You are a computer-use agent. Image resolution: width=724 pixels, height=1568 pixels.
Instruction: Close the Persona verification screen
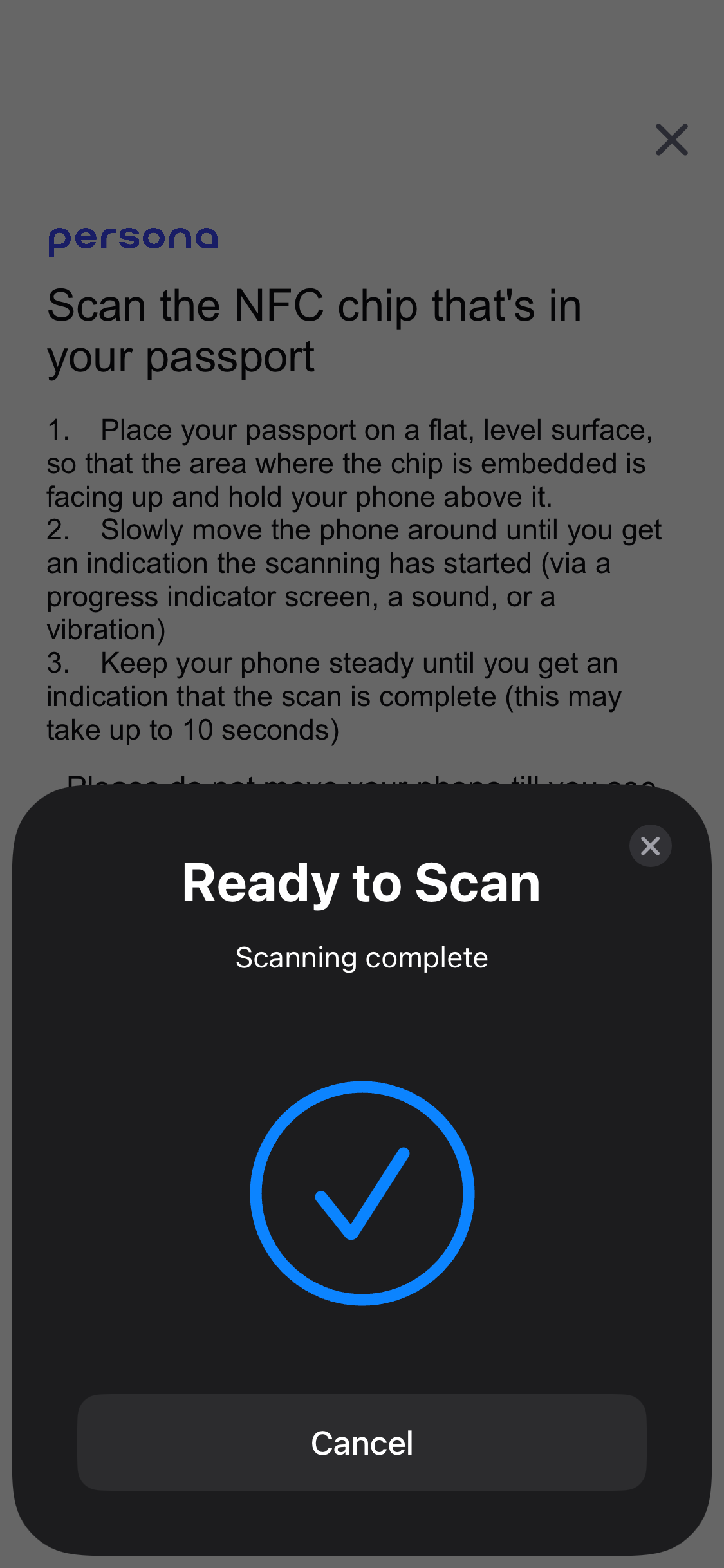pyautogui.click(x=671, y=140)
